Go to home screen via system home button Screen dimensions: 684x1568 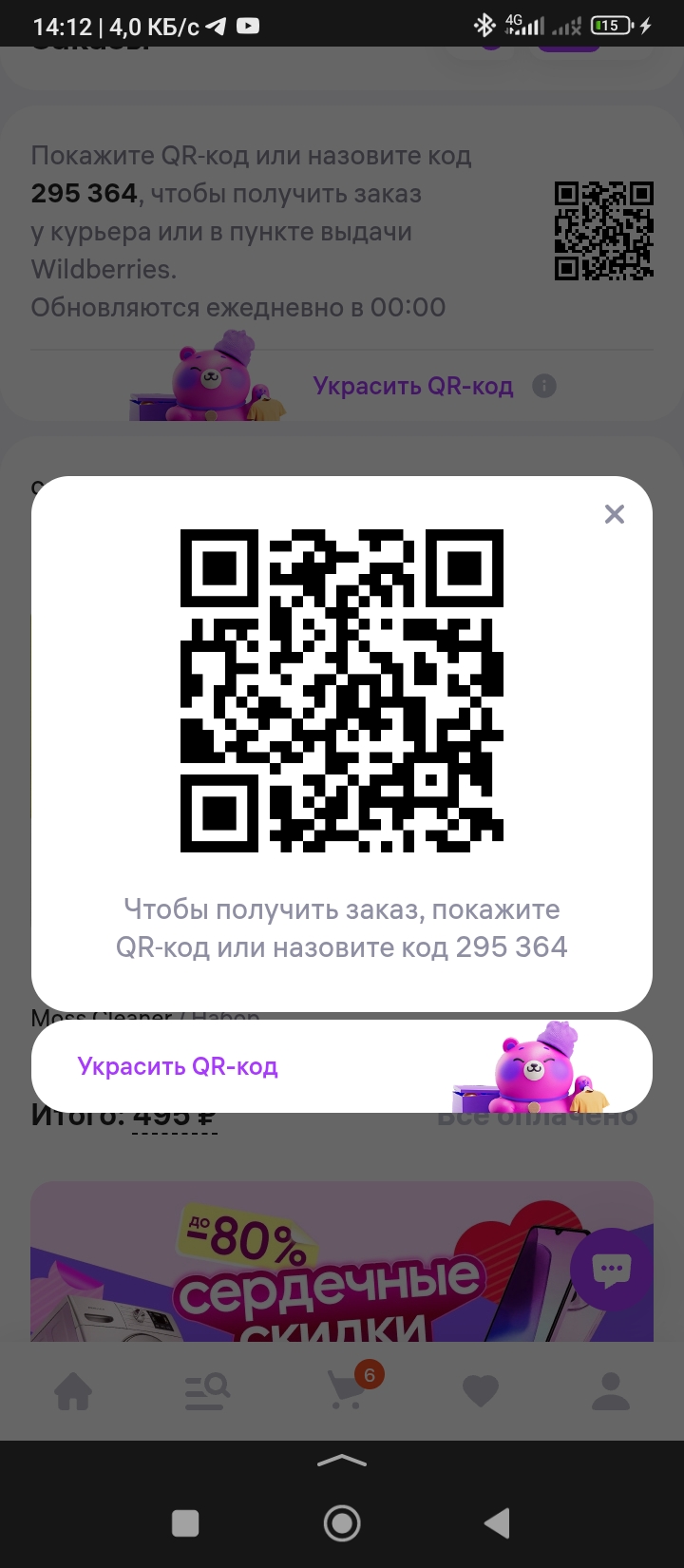[x=342, y=1523]
